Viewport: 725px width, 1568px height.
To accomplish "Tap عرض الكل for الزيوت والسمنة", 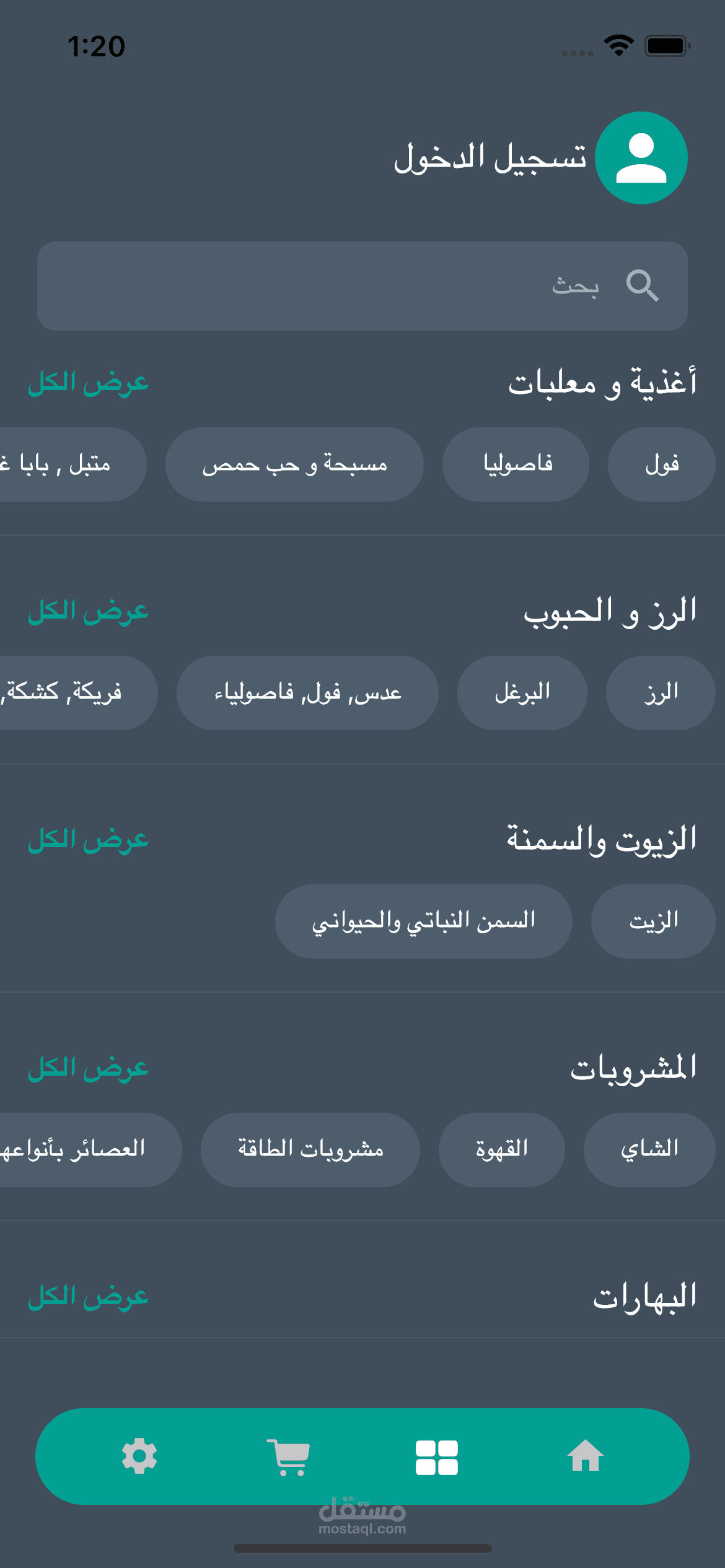I will coord(89,840).
